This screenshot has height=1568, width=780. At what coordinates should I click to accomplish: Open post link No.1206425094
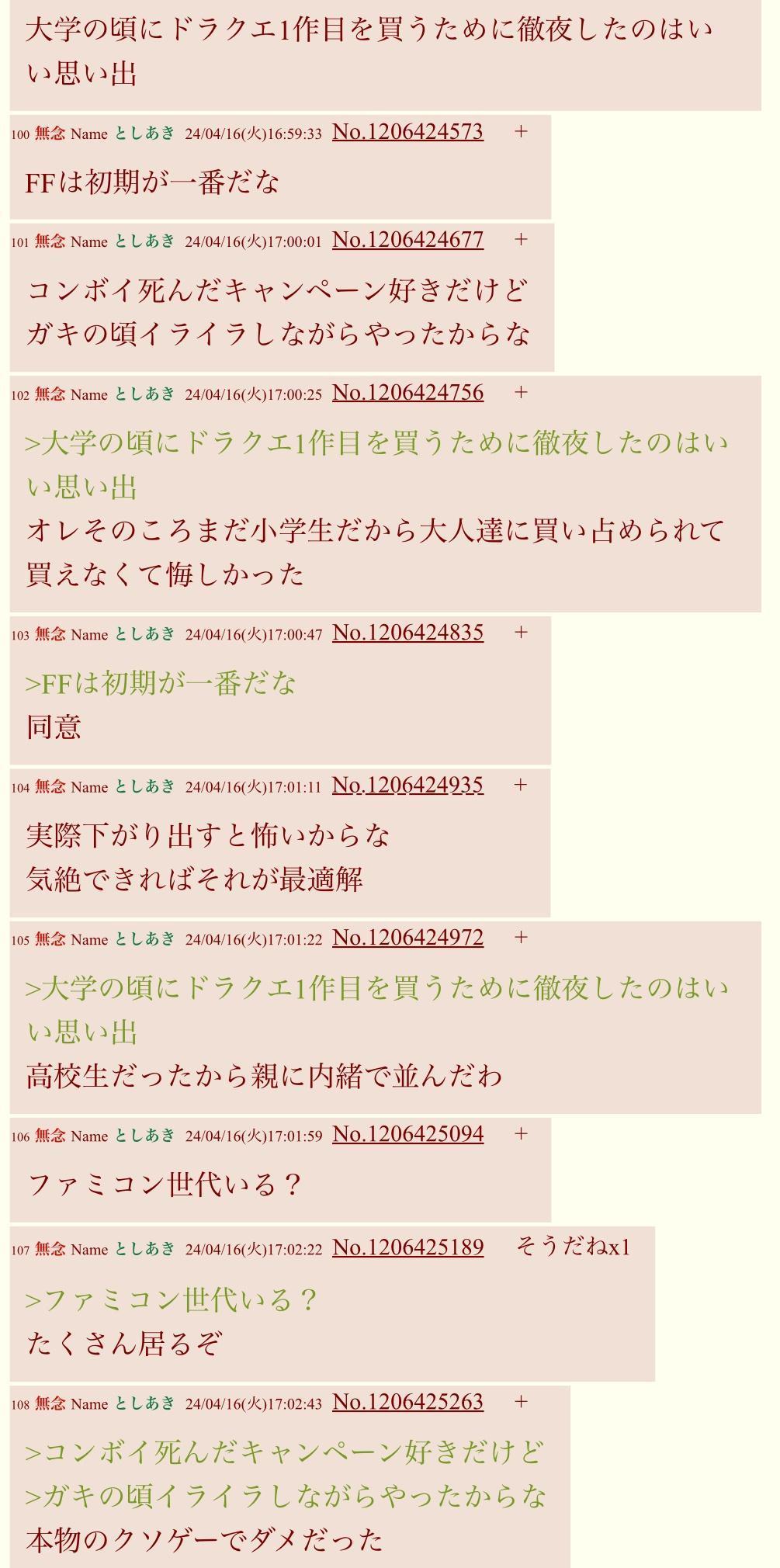coord(407,1134)
